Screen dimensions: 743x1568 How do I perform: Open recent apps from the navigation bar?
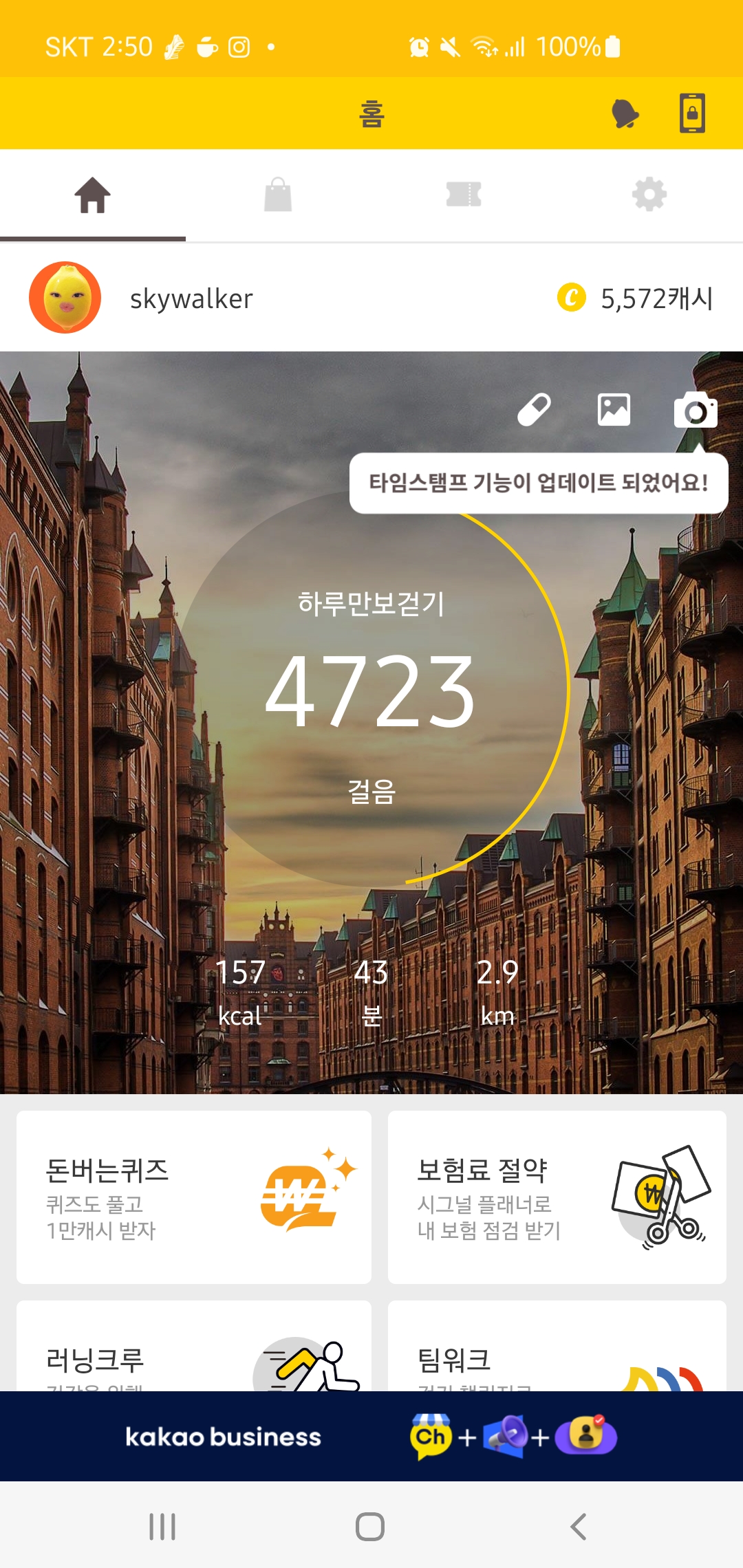162,1527
